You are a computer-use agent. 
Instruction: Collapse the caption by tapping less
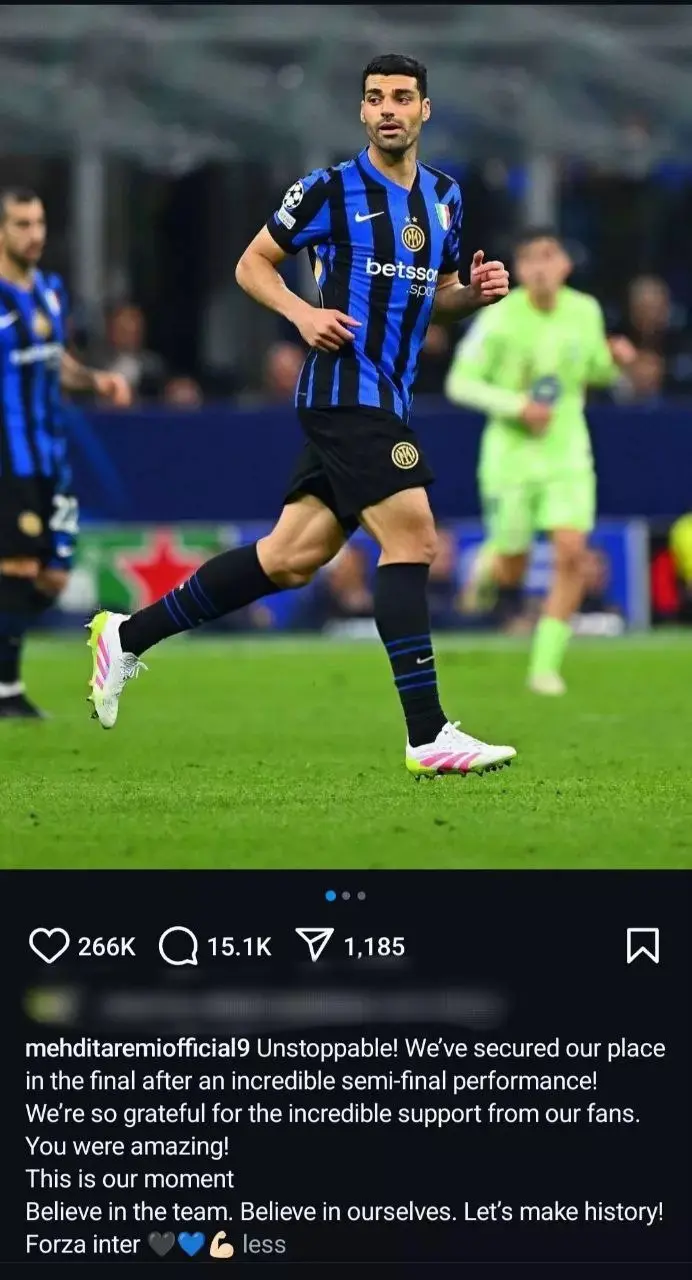point(264,1244)
